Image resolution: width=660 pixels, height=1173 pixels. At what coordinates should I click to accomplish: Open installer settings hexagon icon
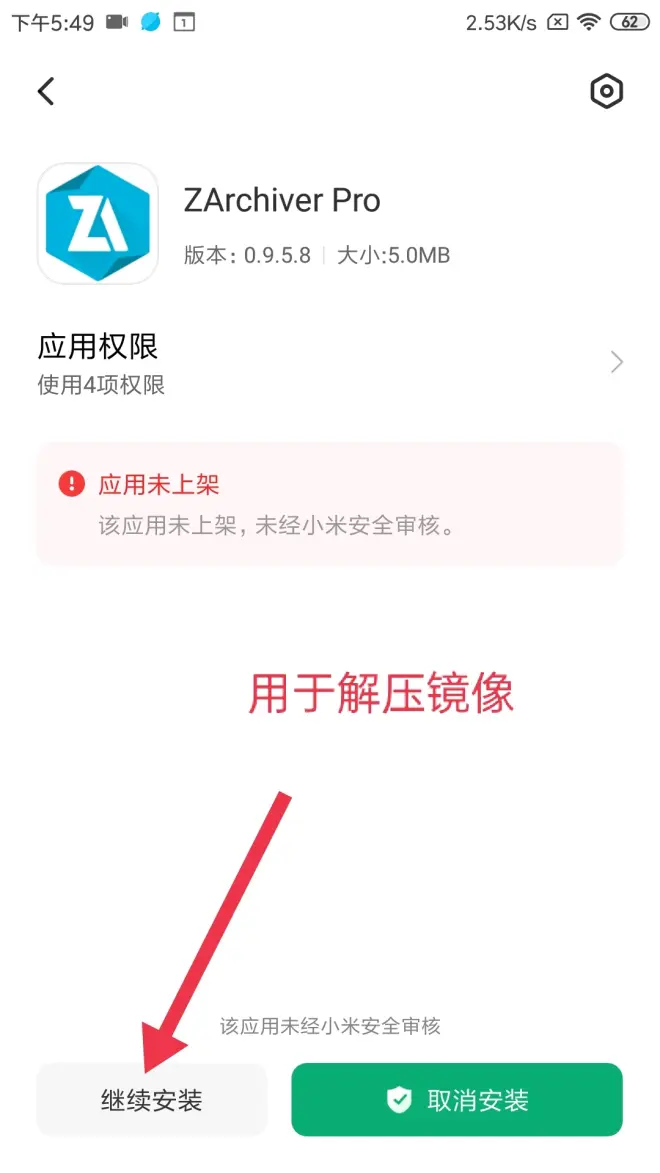(x=606, y=91)
